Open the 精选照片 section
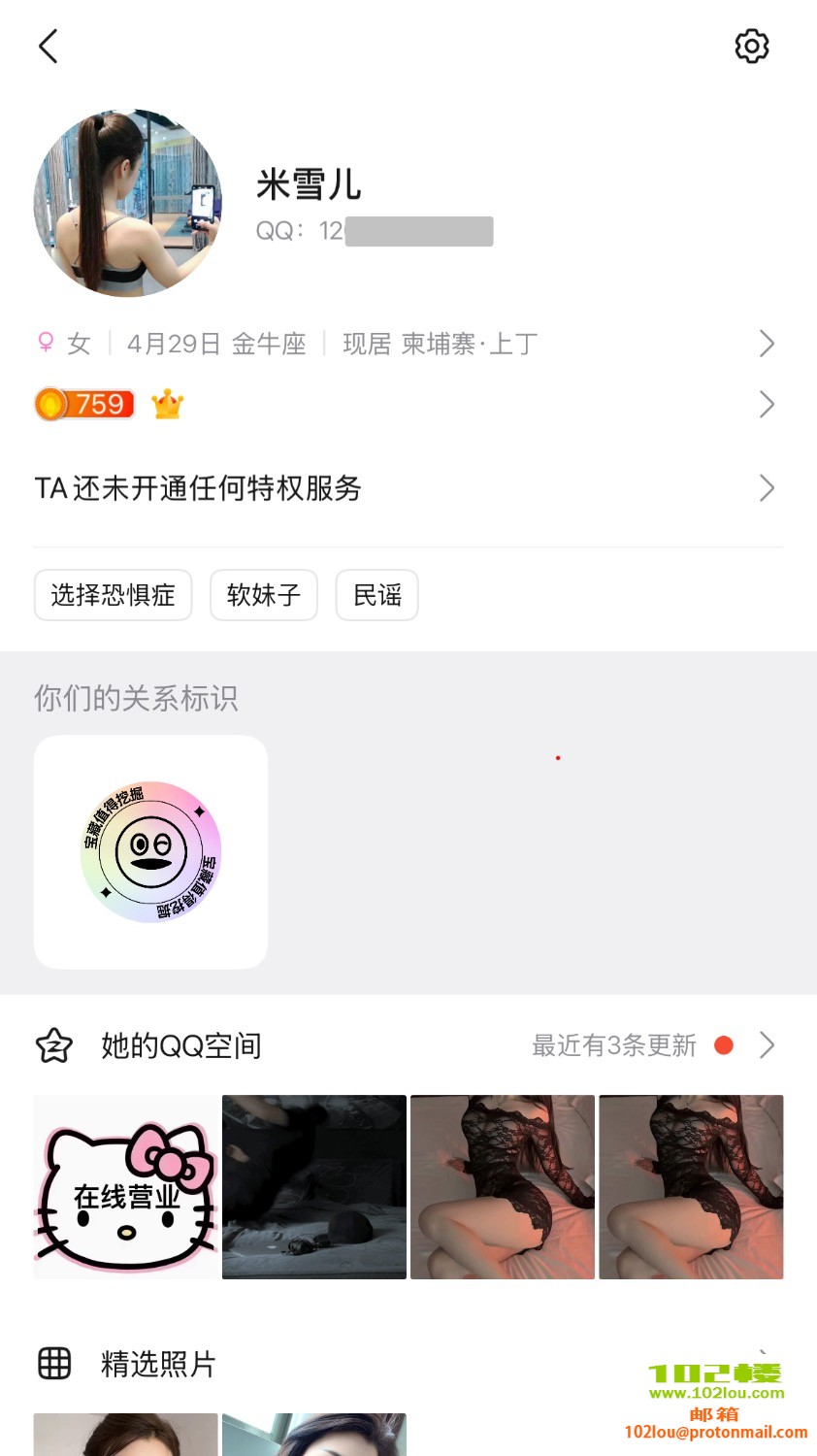The image size is (817, 1456). [157, 1364]
